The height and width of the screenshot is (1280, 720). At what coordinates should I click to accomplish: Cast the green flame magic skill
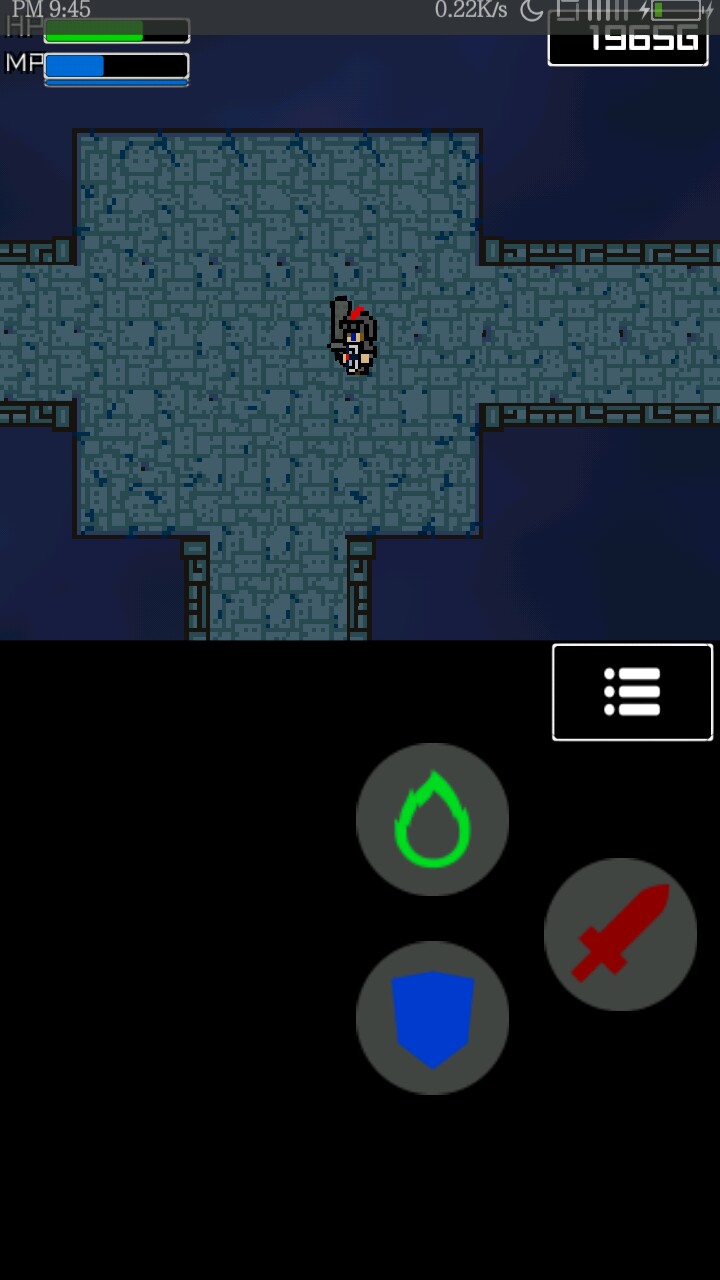pos(432,819)
